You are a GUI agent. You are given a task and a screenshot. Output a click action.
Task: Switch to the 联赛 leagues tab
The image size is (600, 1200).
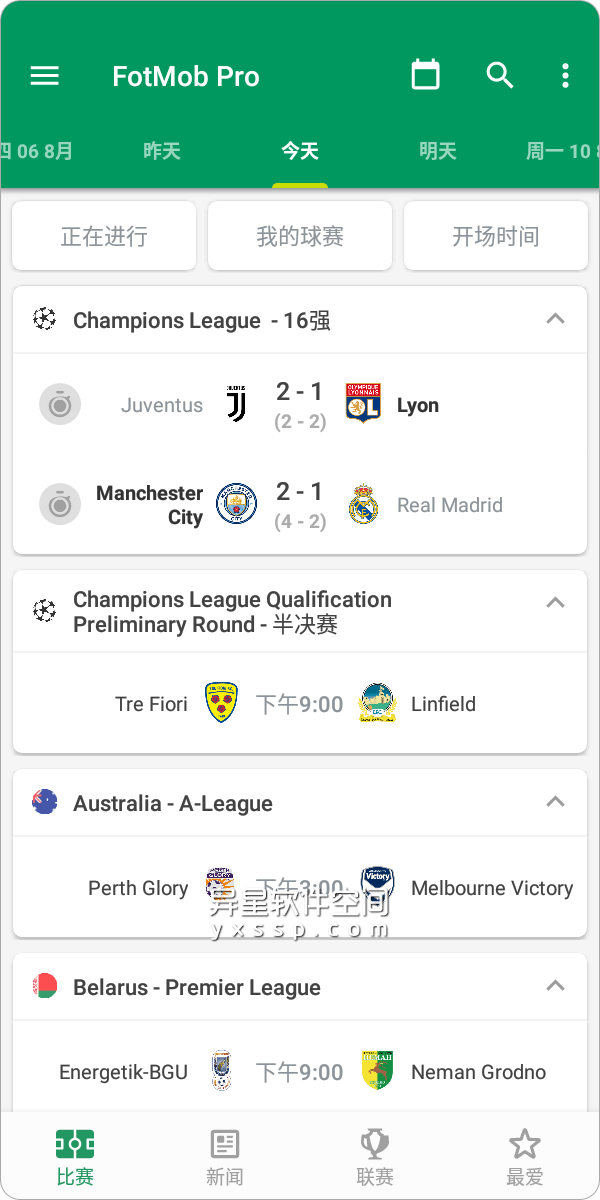pos(375,1157)
